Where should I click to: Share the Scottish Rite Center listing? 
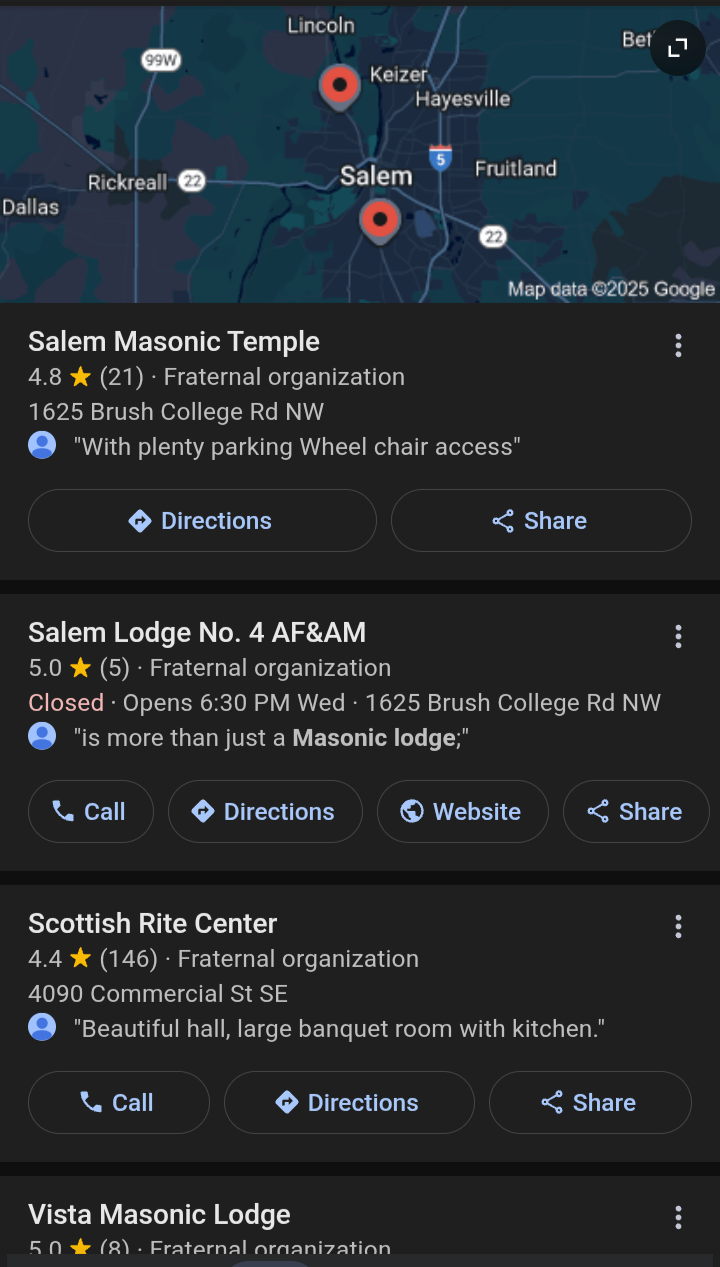(590, 1102)
